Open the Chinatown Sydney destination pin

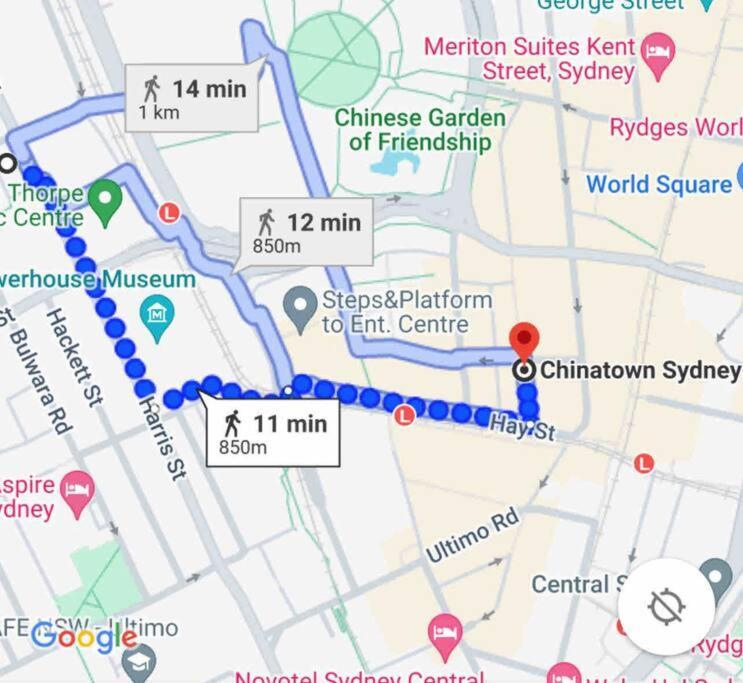point(524,343)
